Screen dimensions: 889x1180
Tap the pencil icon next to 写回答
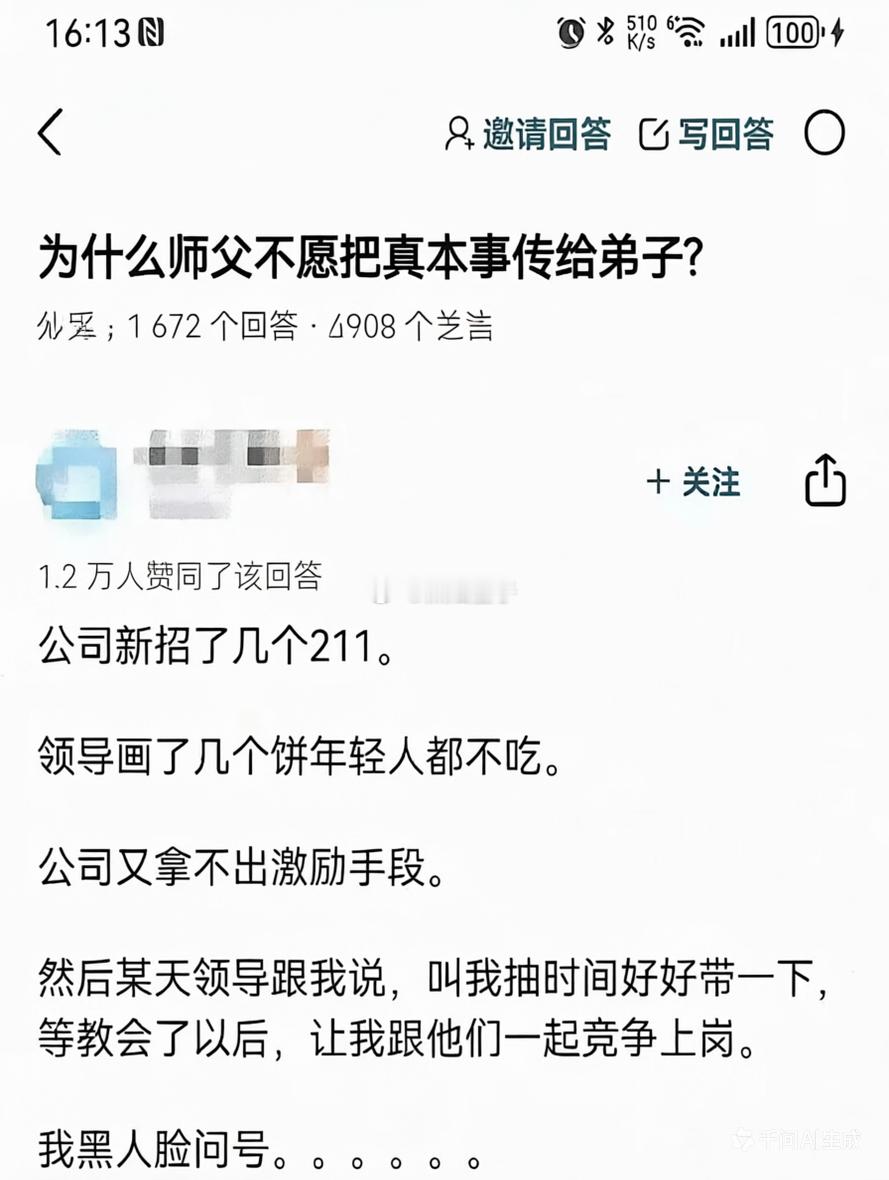click(x=655, y=135)
